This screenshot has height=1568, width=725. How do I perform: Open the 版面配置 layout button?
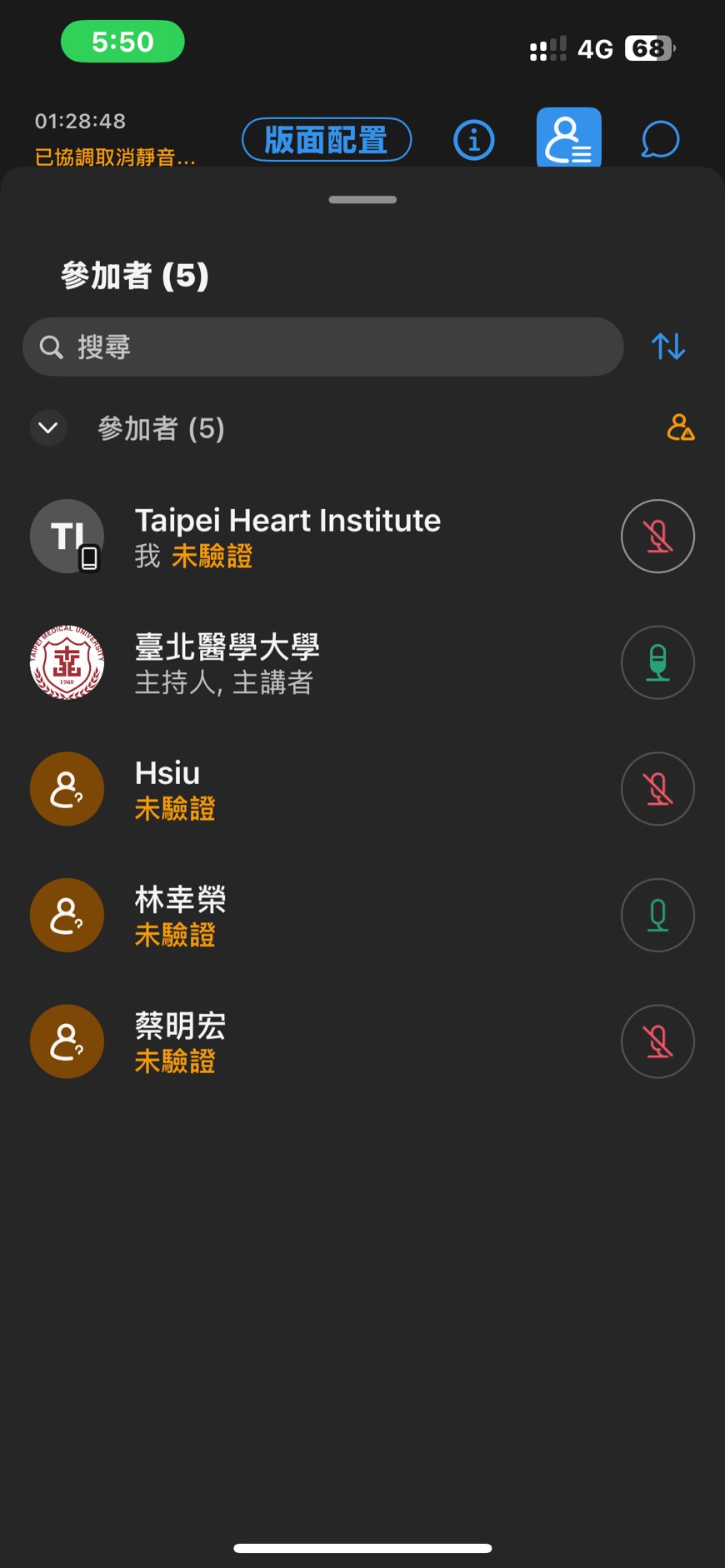point(326,140)
